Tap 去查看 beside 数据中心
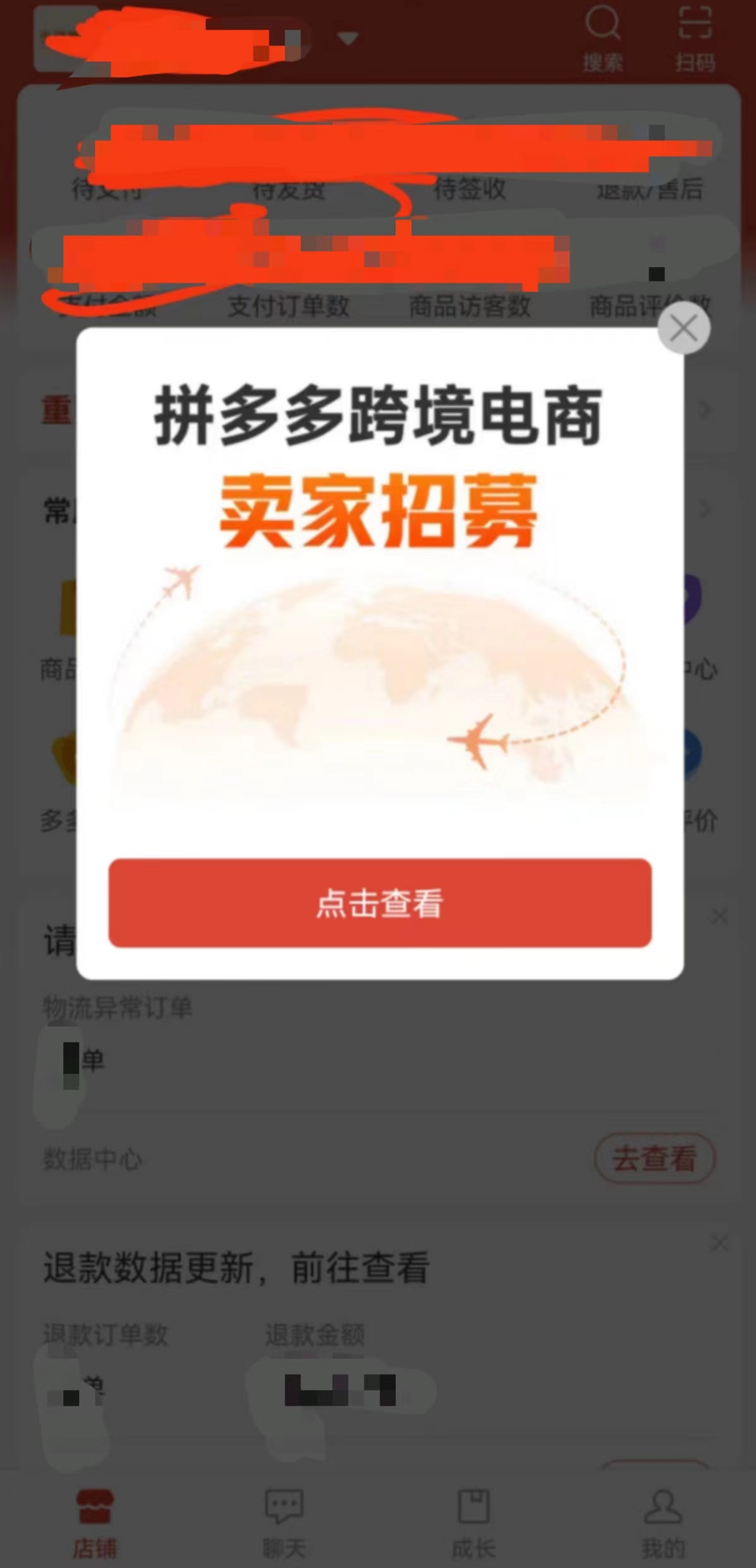The image size is (756, 1568). click(x=654, y=1158)
